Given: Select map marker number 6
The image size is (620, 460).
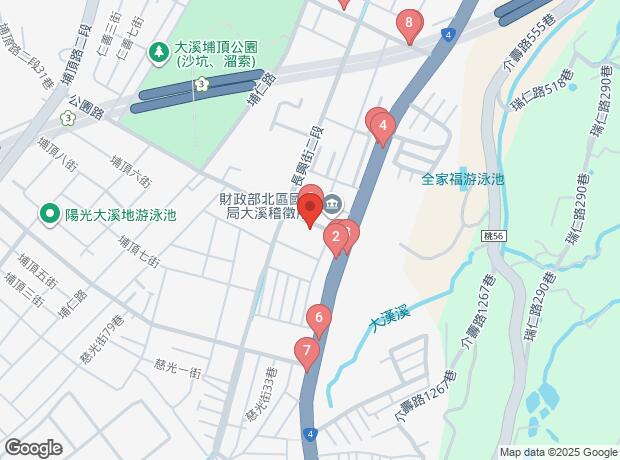Looking at the screenshot, I should 319,320.
